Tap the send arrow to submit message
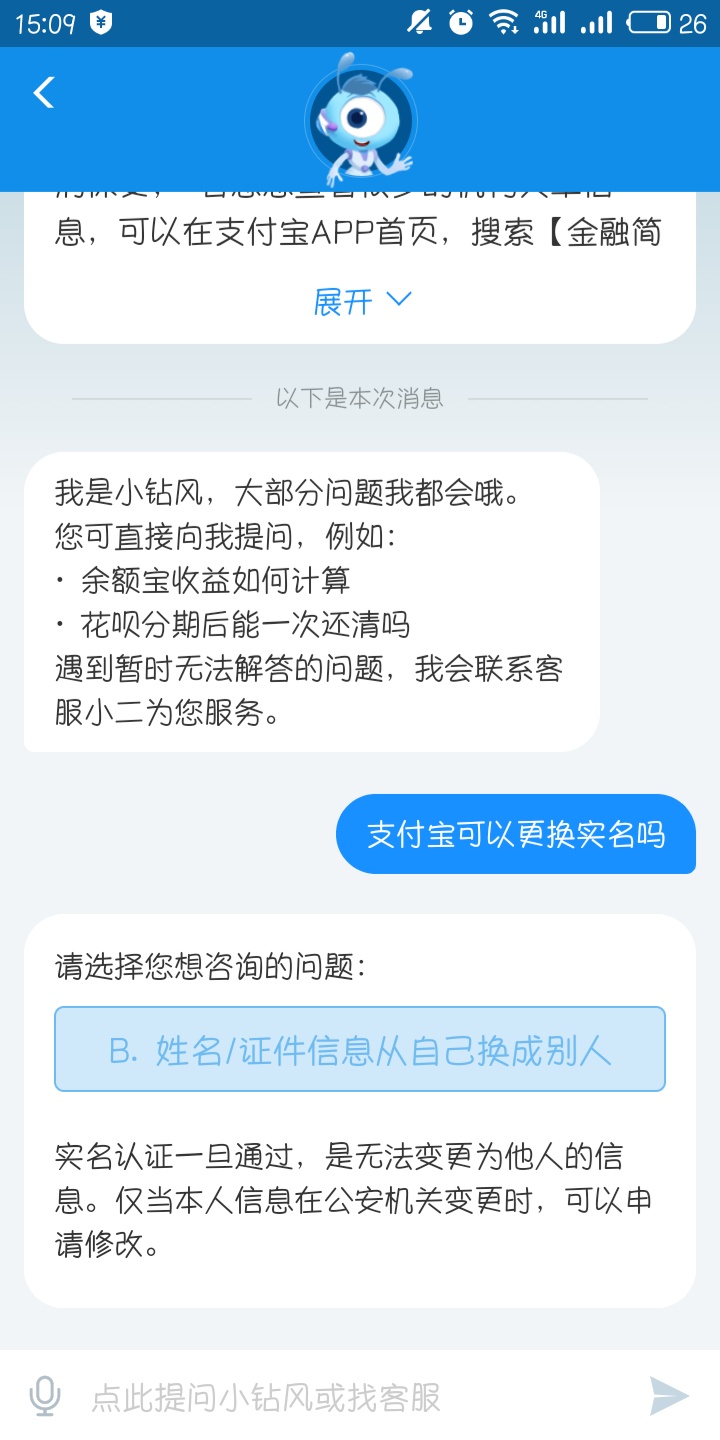The height and width of the screenshot is (1440, 720). coord(668,1397)
